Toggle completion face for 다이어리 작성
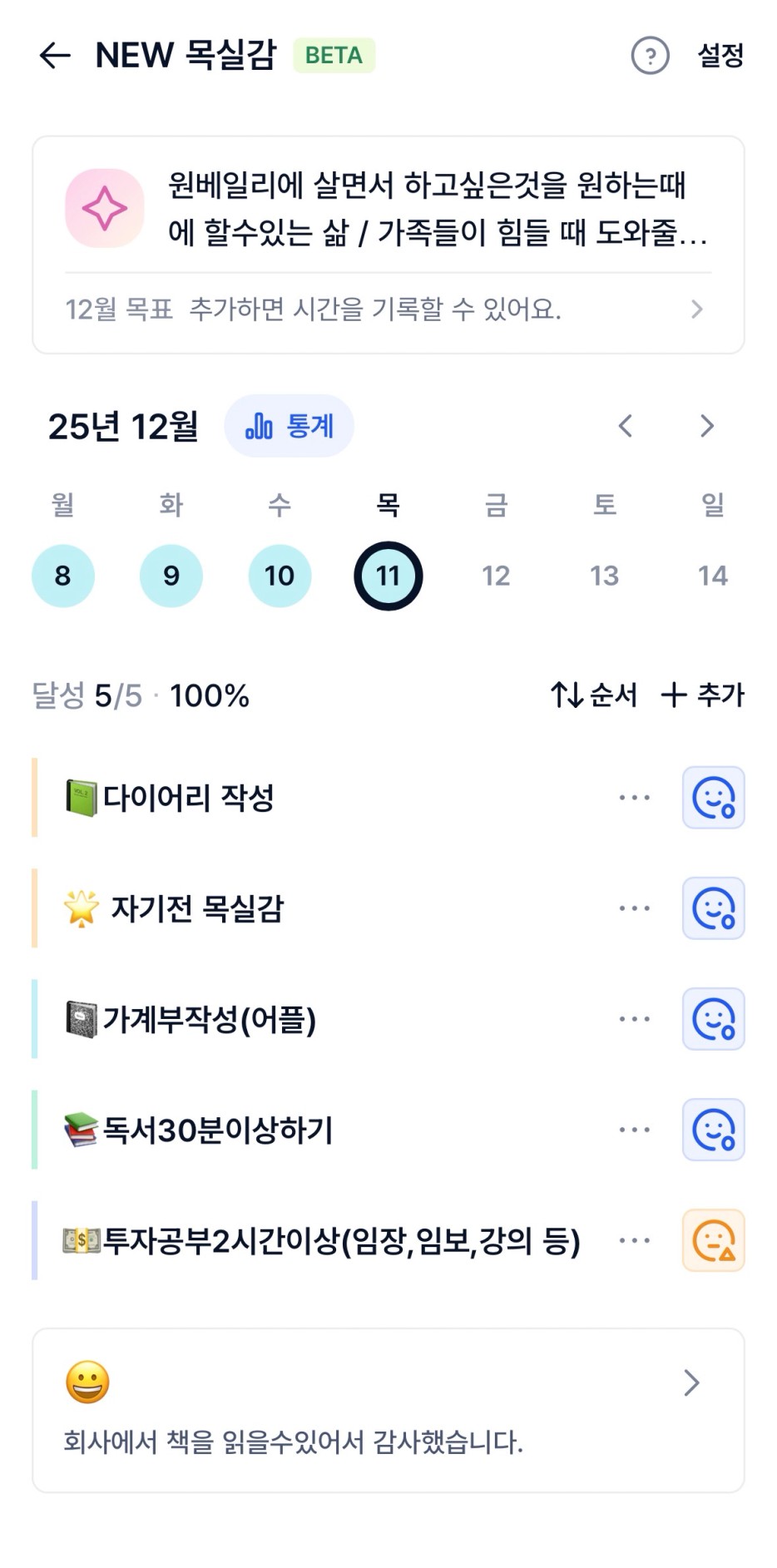Image resolution: width=777 pixels, height=1568 pixels. click(713, 798)
